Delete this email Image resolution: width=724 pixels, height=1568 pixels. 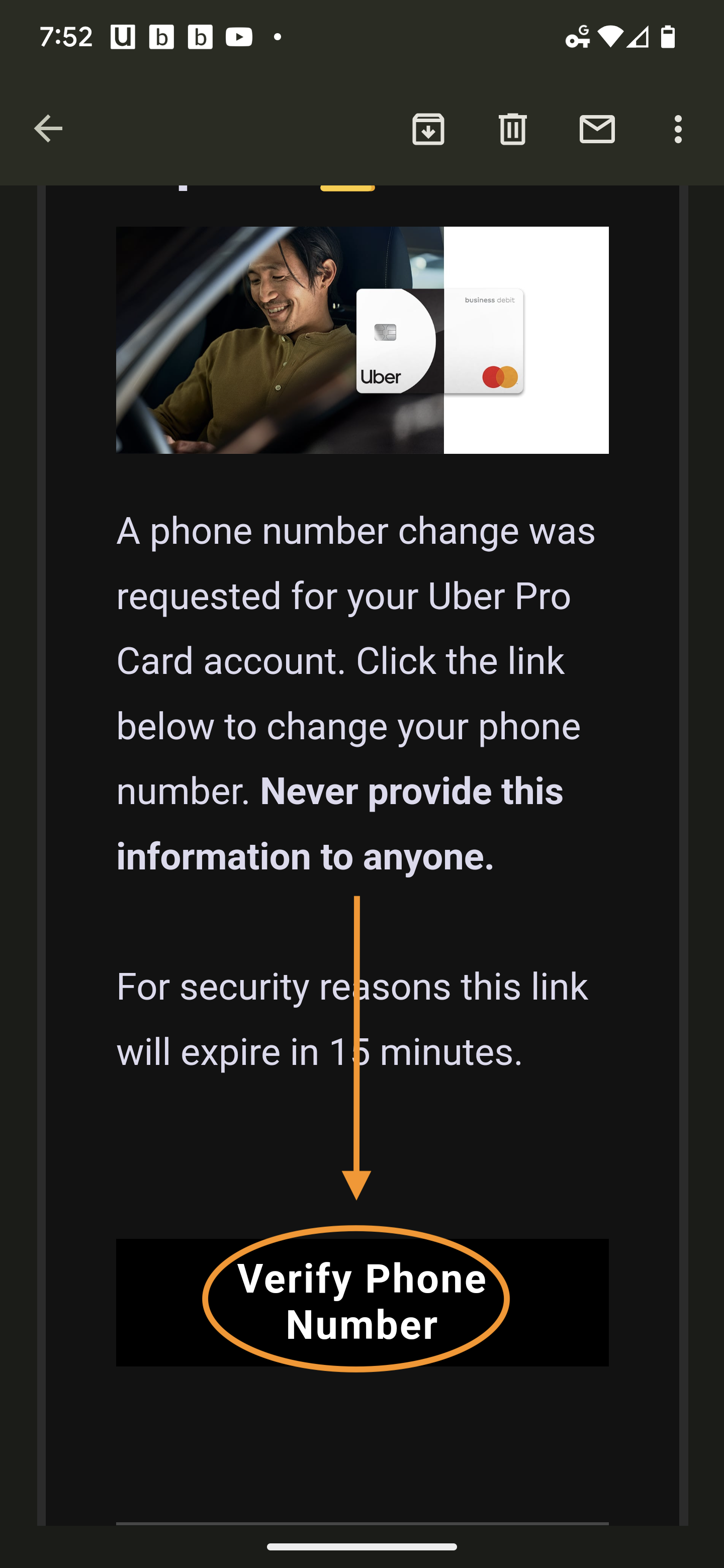pos(513,129)
